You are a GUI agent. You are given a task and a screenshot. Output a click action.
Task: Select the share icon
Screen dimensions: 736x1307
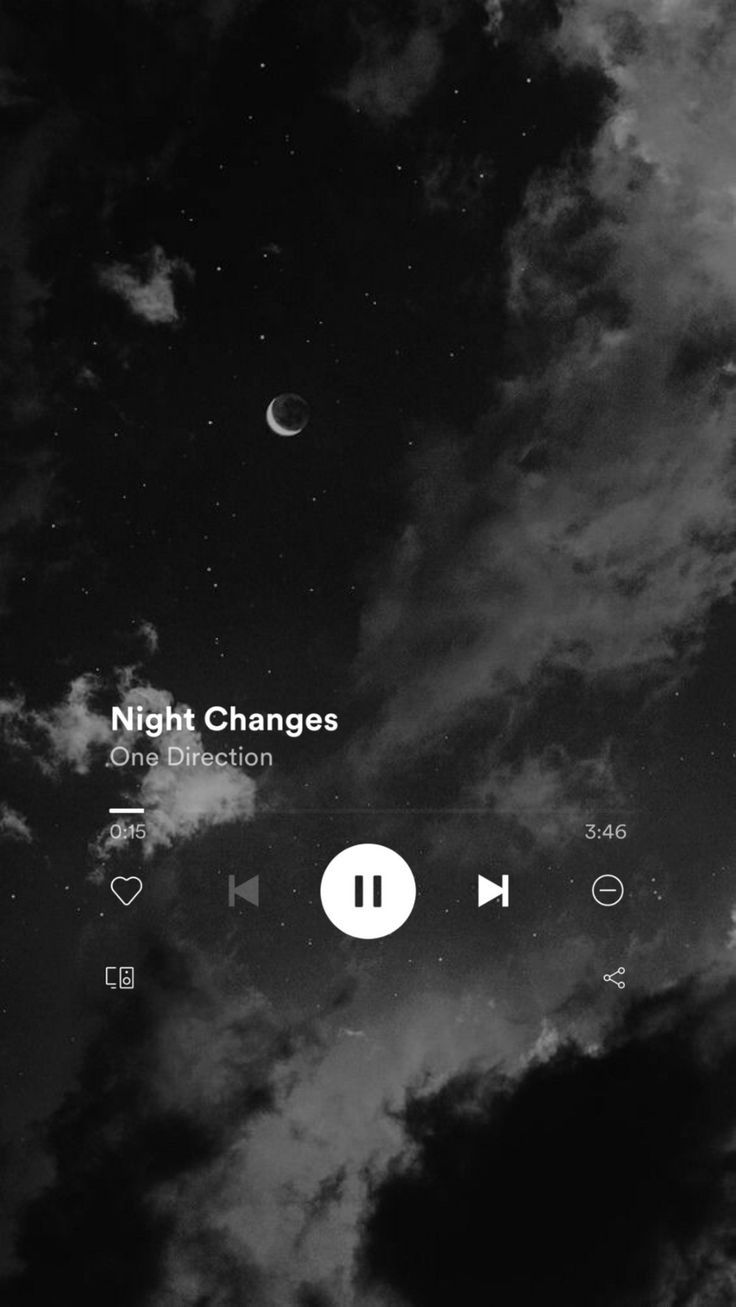[x=613, y=978]
